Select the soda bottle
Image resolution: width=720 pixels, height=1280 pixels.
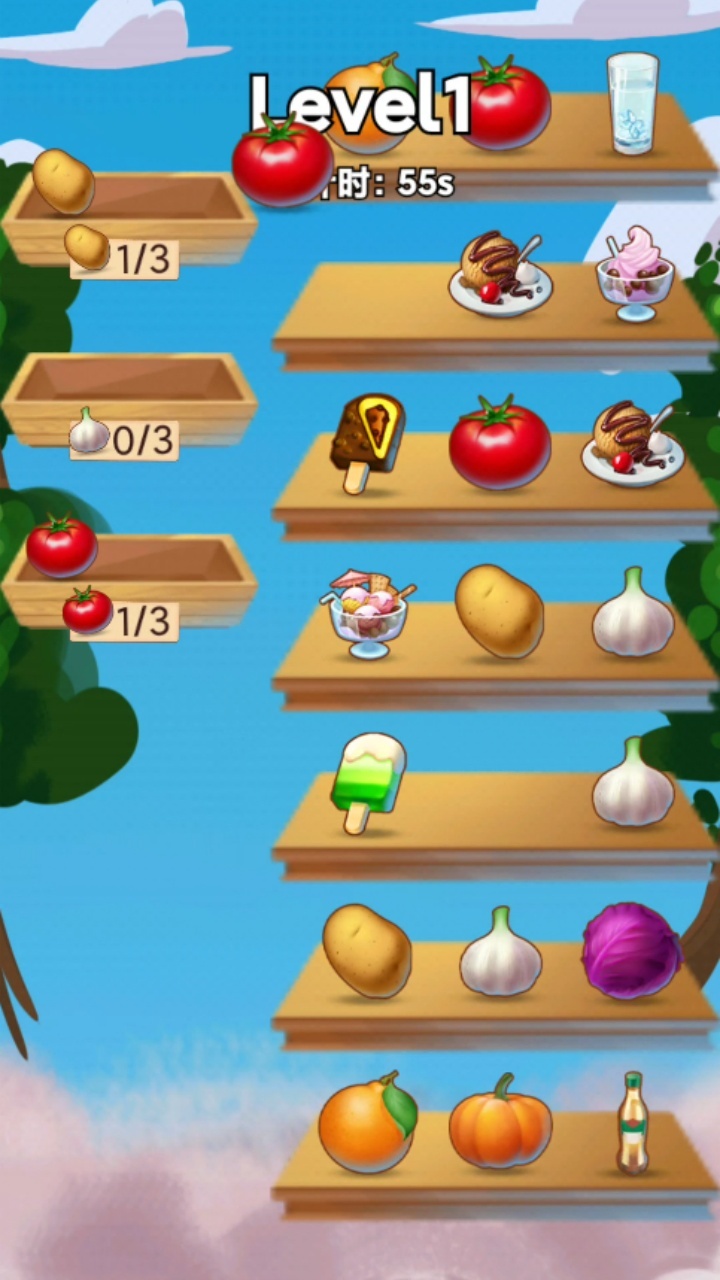pyautogui.click(x=632, y=1123)
